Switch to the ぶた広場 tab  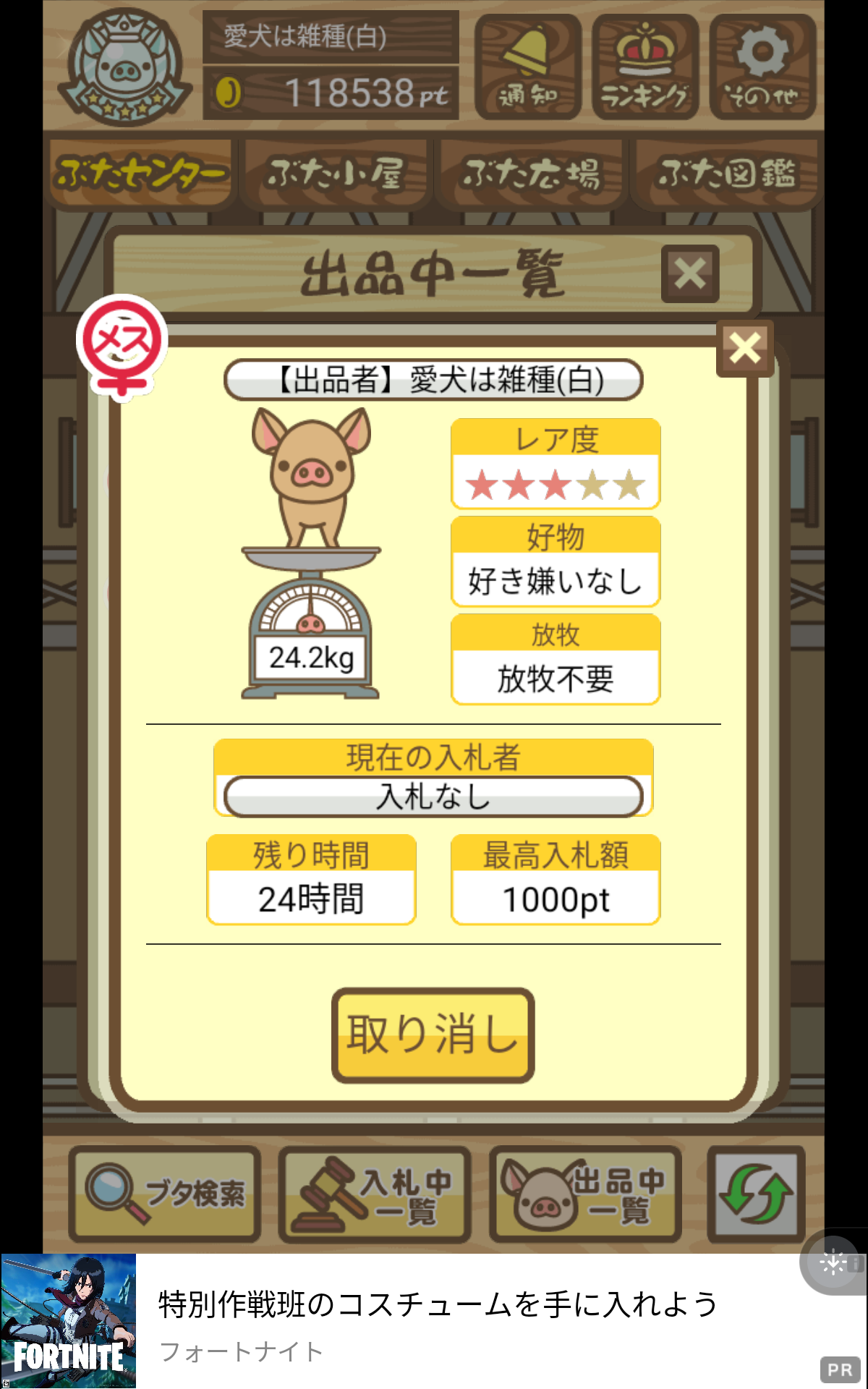531,174
